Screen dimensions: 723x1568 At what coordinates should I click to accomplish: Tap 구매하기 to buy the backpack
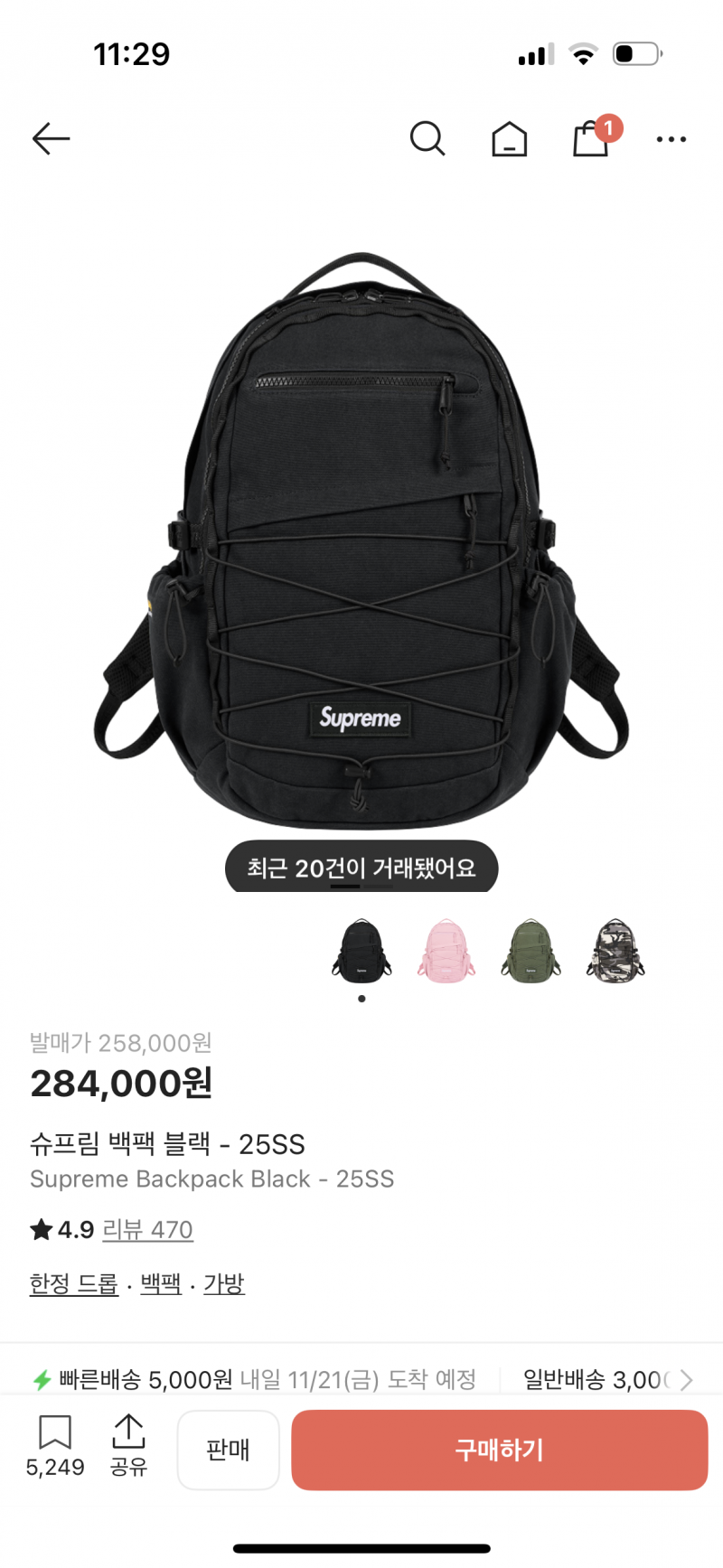(499, 1450)
